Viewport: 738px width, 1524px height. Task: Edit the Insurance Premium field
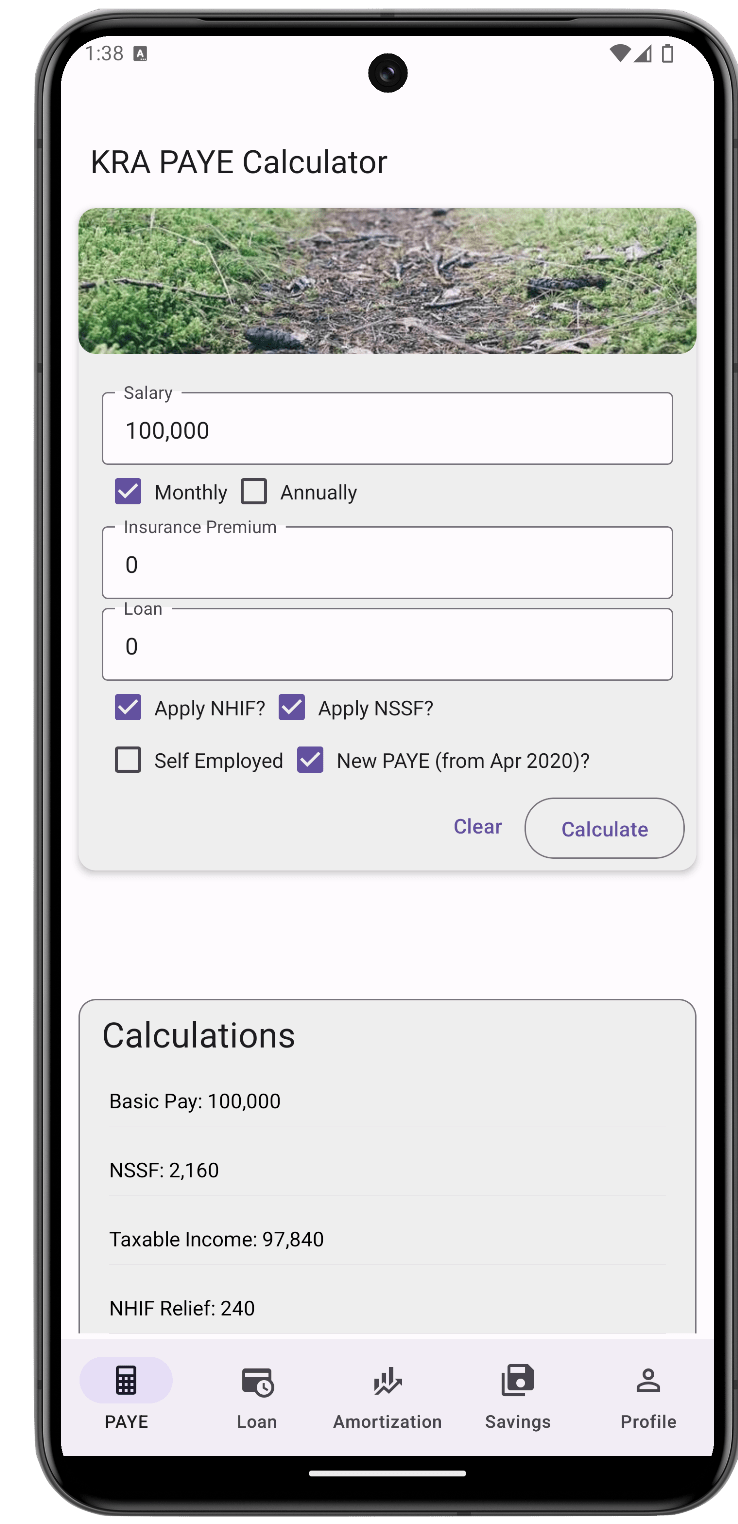point(387,562)
